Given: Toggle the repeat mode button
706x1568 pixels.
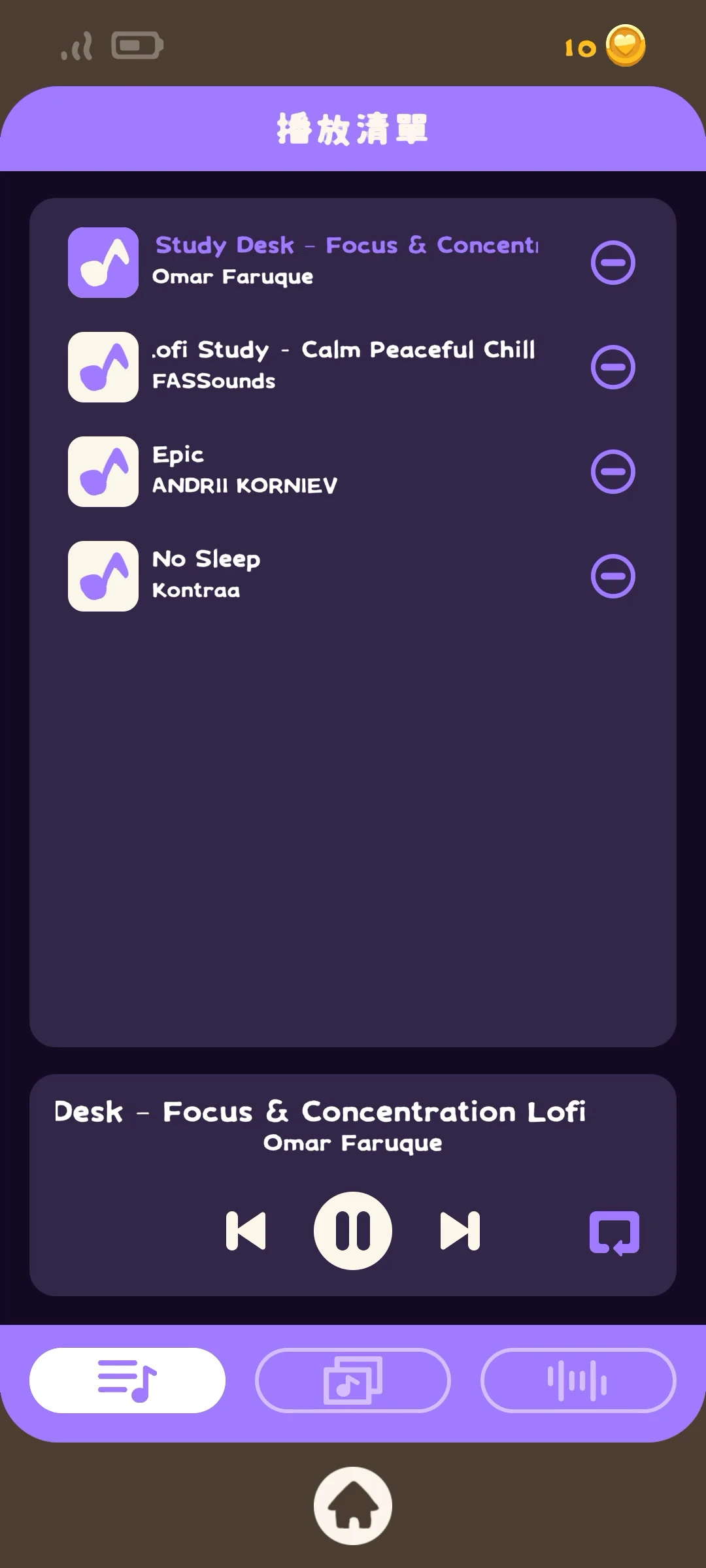Looking at the screenshot, I should click(x=614, y=1232).
